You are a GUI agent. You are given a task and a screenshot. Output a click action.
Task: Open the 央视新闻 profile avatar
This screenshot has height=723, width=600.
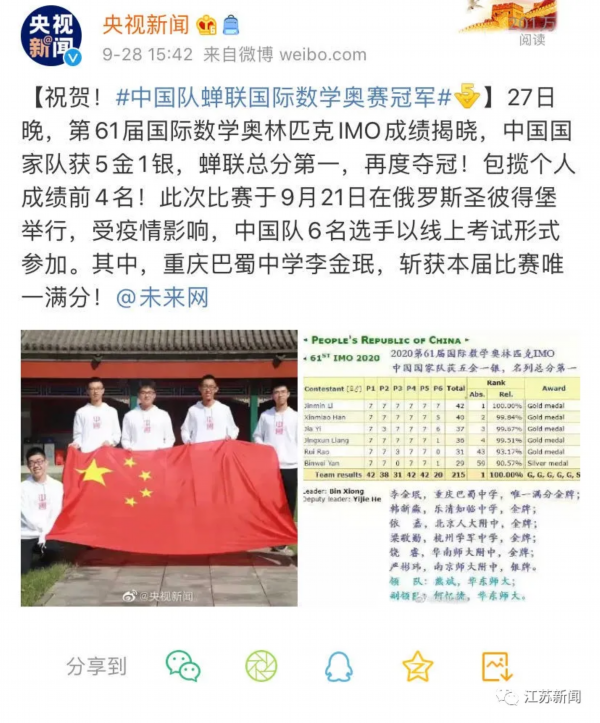pos(51,38)
